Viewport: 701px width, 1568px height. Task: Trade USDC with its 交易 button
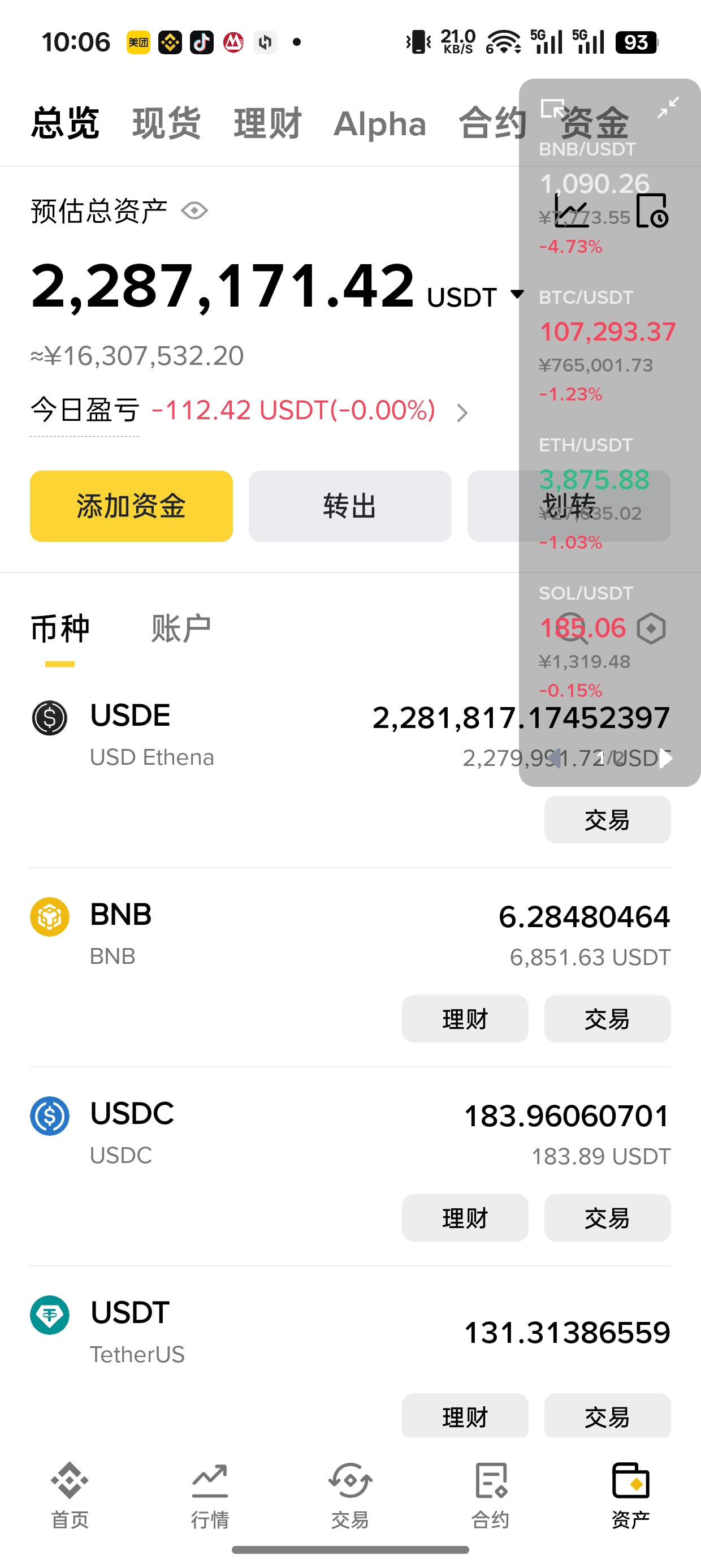[x=607, y=1217]
